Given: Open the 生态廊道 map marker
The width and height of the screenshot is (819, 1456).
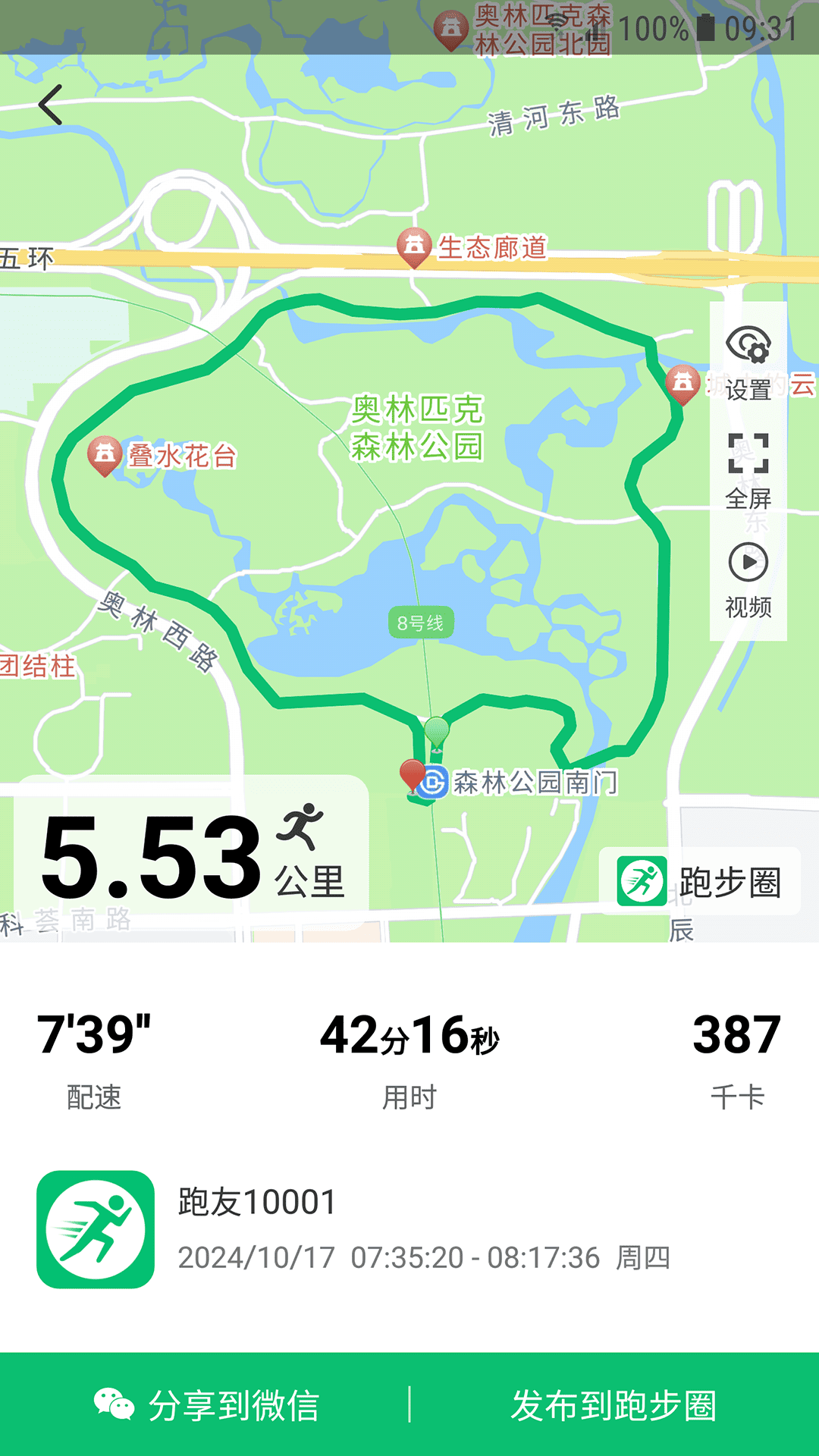Looking at the screenshot, I should click(x=414, y=246).
